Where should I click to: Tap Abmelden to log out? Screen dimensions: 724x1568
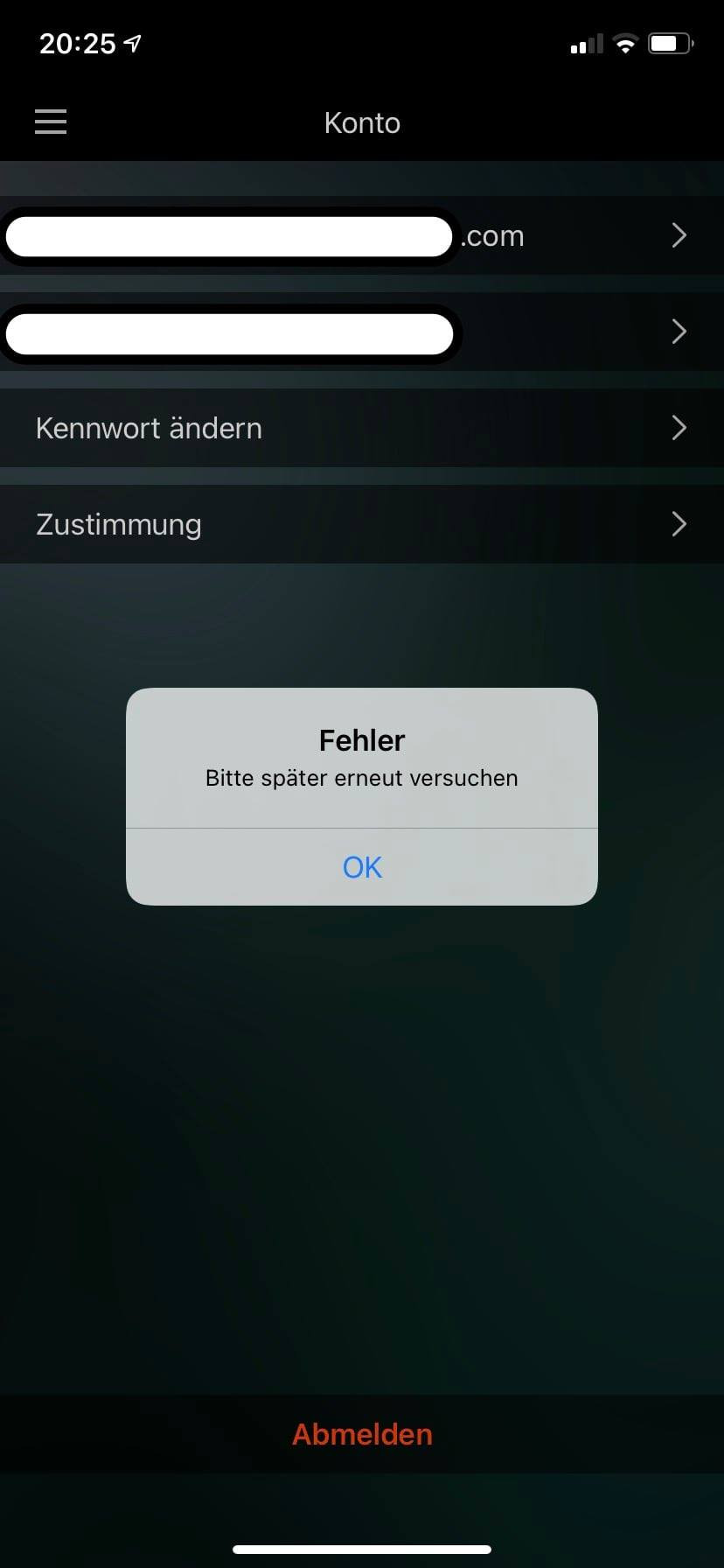[362, 1434]
